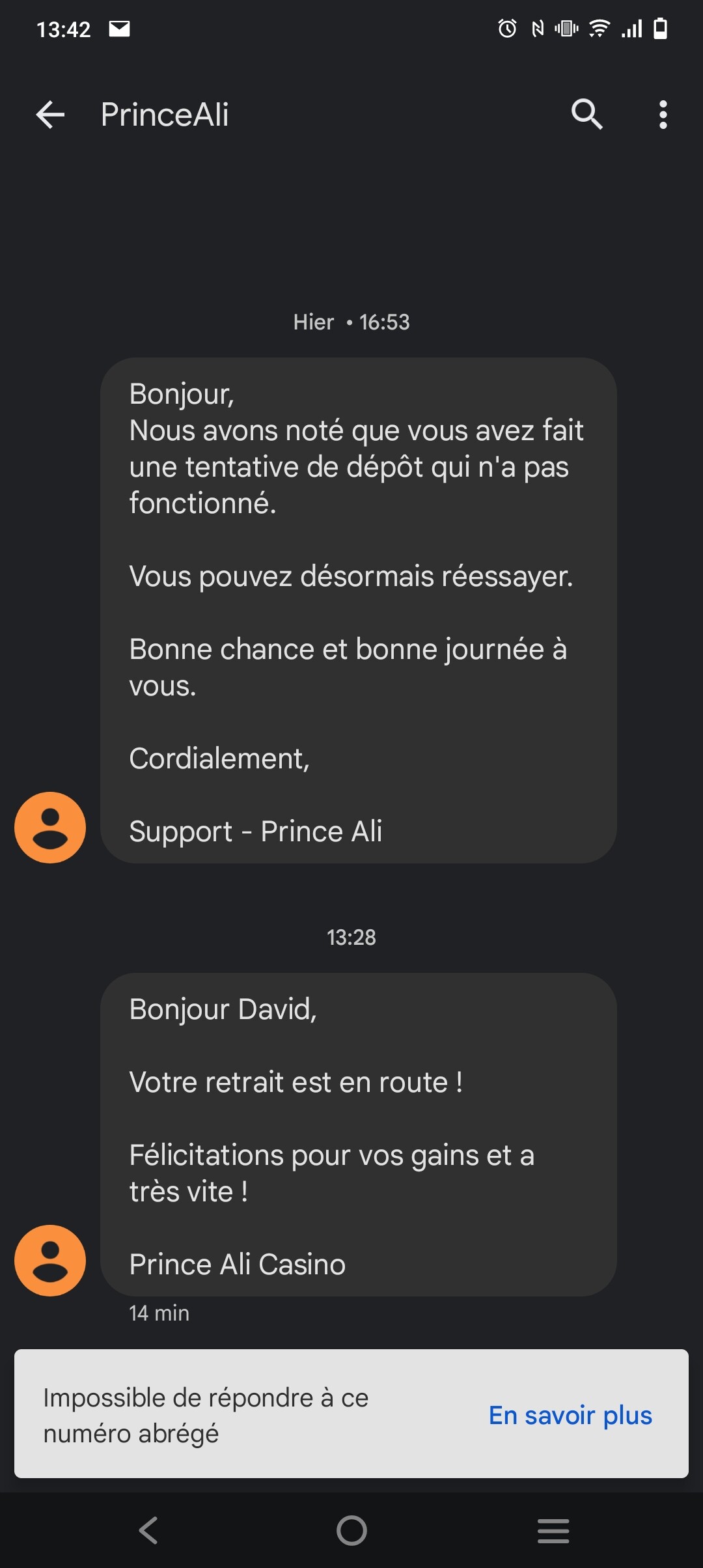This screenshot has height=1568, width=703.
Task: Tap the system home button
Action: click(x=351, y=1530)
